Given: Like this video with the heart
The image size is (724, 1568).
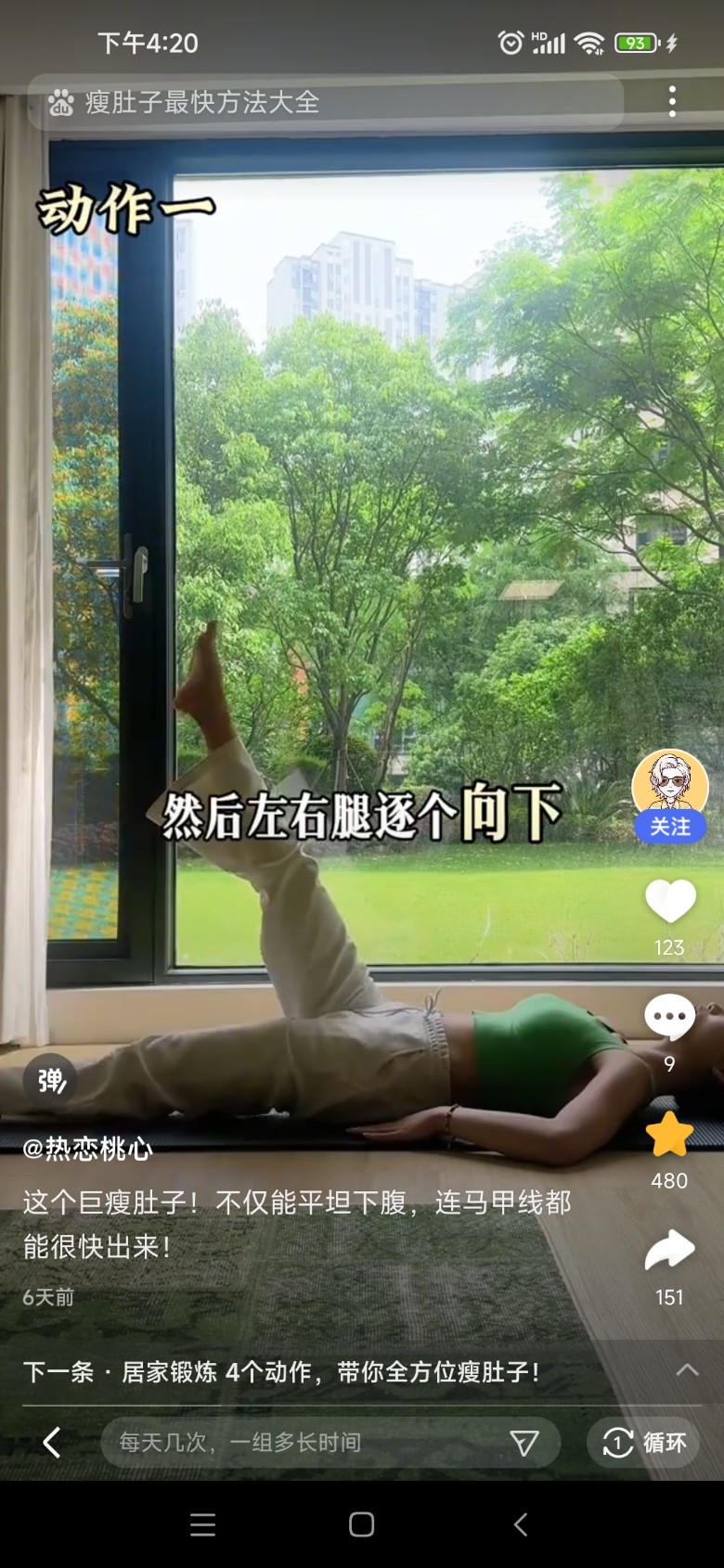Looking at the screenshot, I should coord(670,902).
